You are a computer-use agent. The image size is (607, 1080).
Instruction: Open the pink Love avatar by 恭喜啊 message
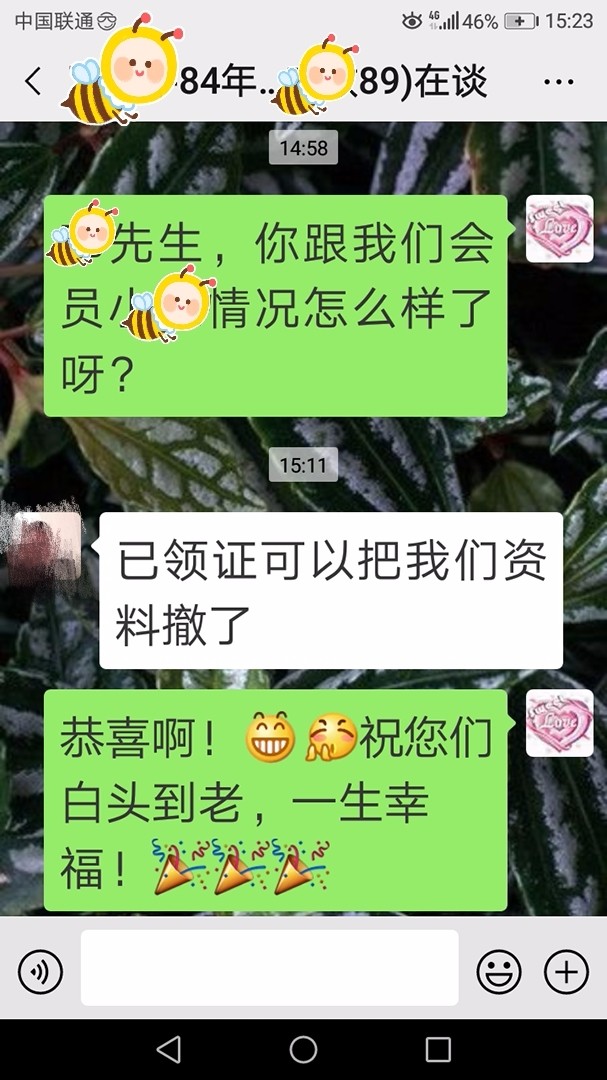click(559, 723)
